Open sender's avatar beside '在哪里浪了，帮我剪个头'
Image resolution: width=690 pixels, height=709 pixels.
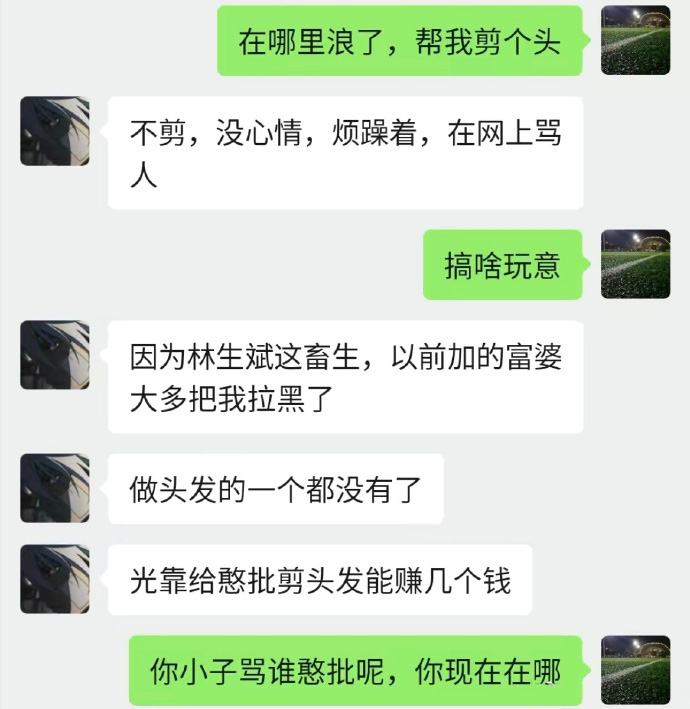pyautogui.click(x=635, y=40)
